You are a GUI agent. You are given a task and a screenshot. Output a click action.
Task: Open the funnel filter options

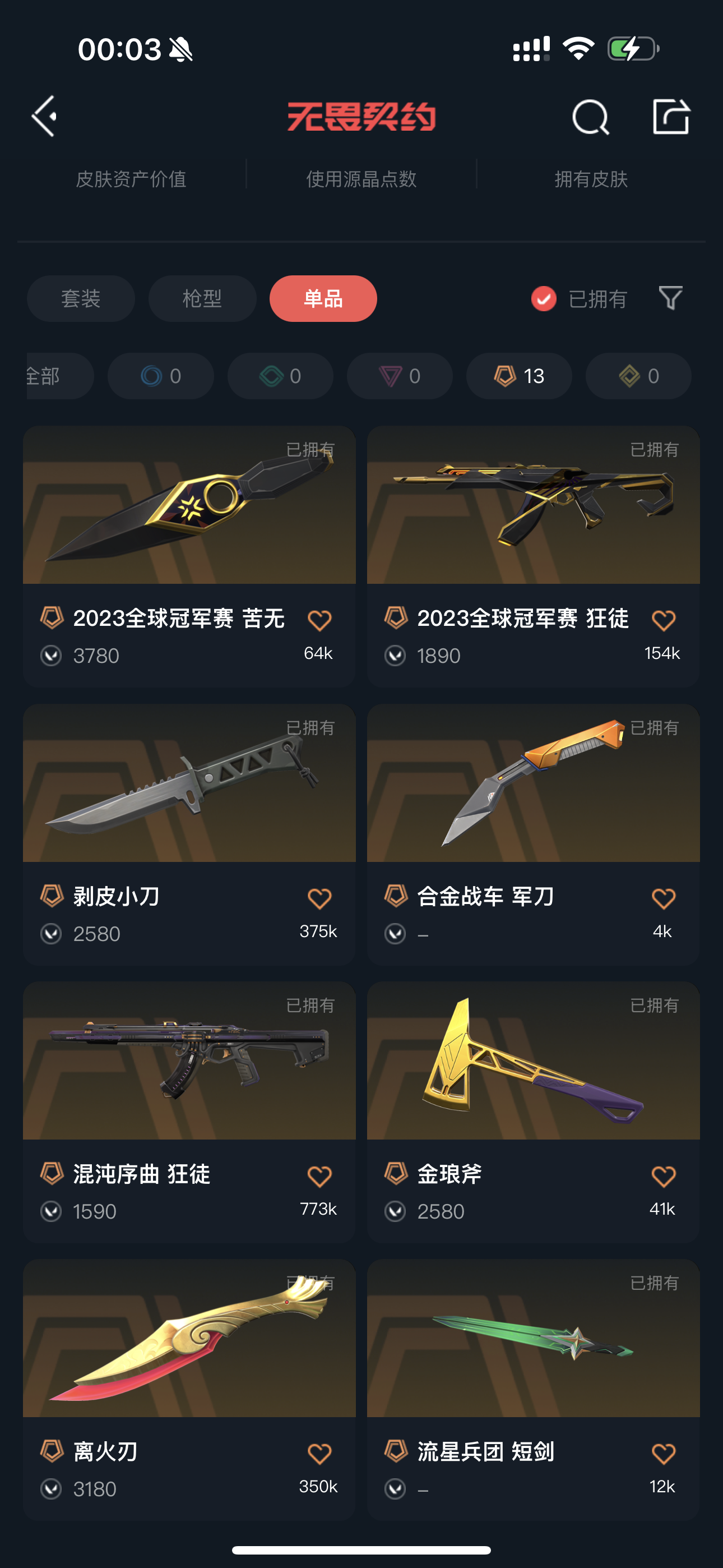tap(671, 298)
